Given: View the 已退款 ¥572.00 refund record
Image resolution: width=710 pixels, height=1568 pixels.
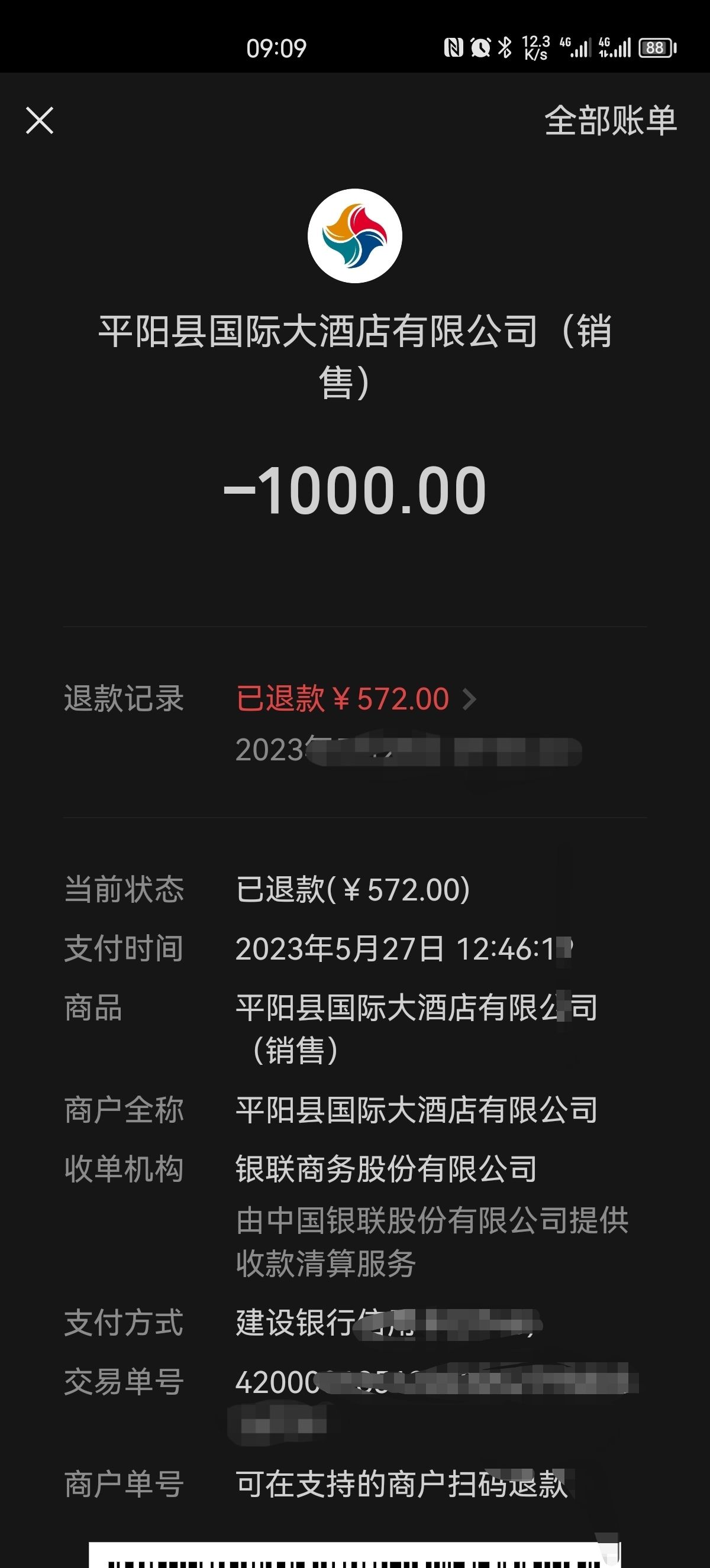Looking at the screenshot, I should 356,699.
